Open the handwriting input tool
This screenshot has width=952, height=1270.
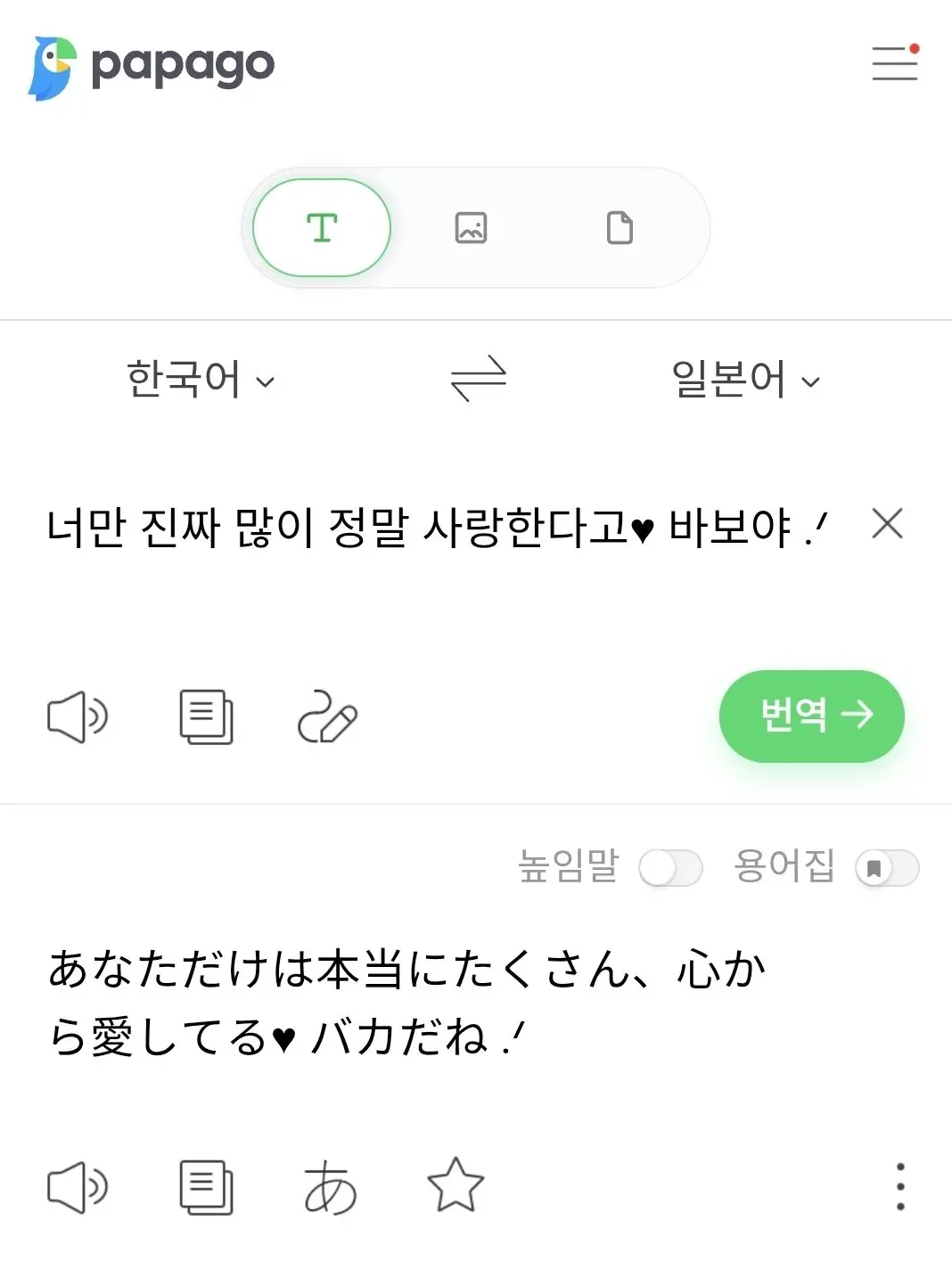click(x=327, y=716)
